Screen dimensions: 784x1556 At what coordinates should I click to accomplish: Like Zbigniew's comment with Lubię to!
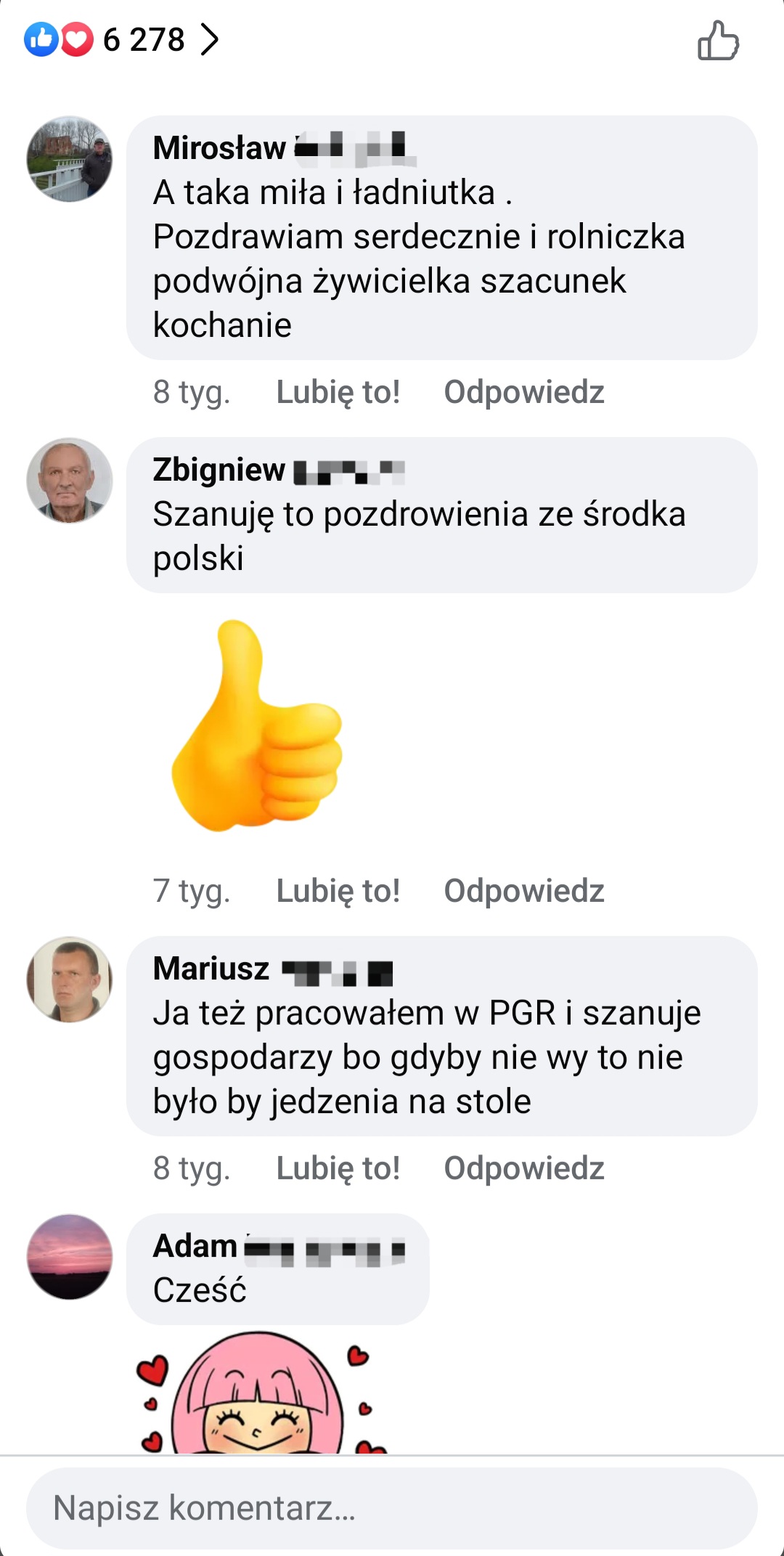[338, 891]
